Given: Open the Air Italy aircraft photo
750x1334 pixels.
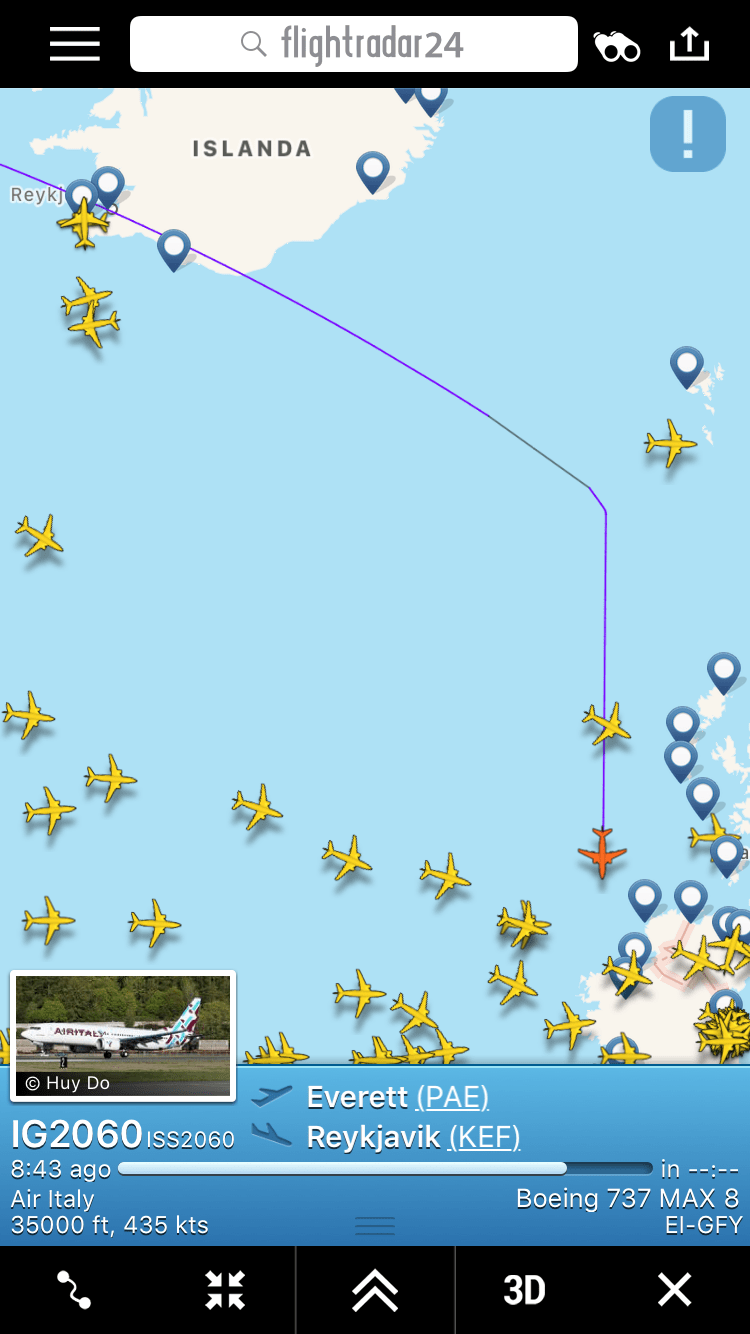Looking at the screenshot, I should 123,1035.
